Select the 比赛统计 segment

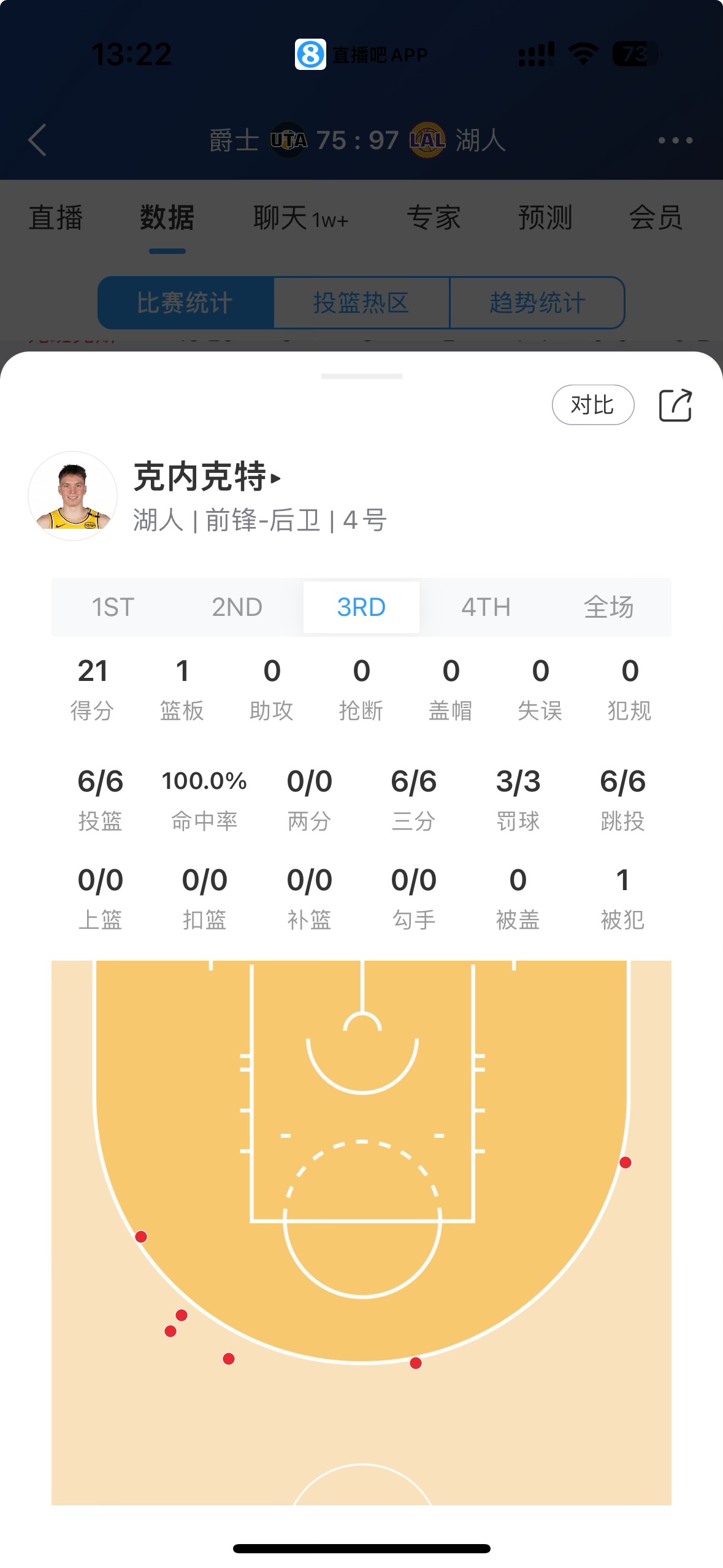click(x=185, y=303)
